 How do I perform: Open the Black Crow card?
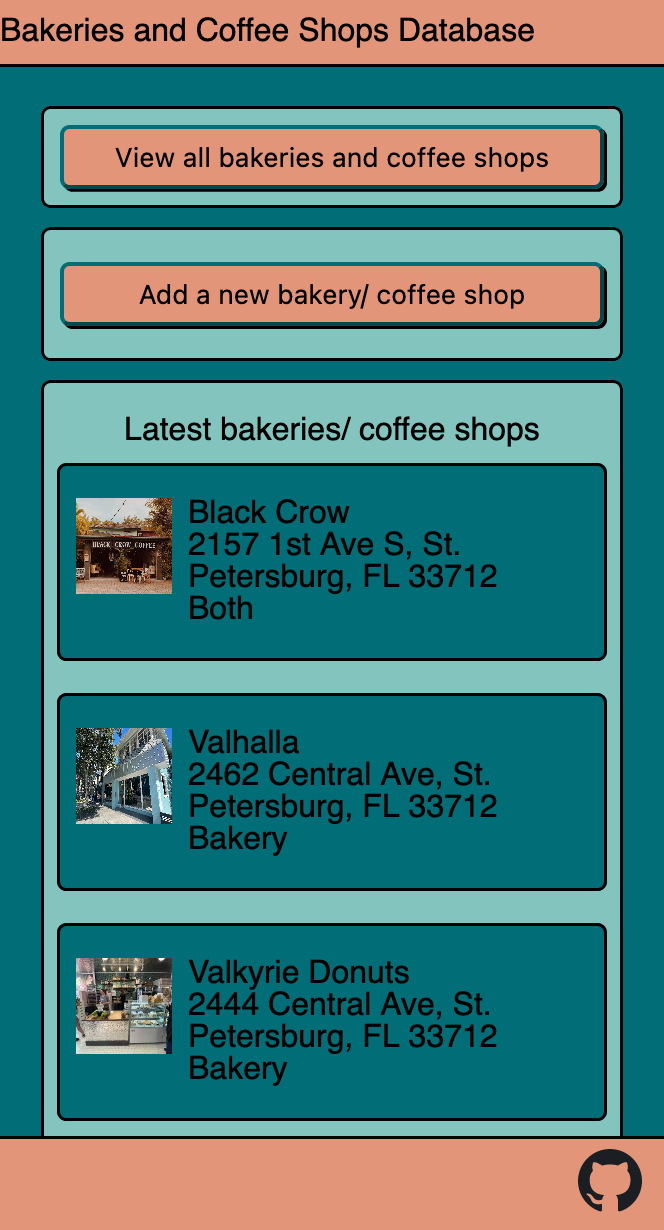pos(332,561)
